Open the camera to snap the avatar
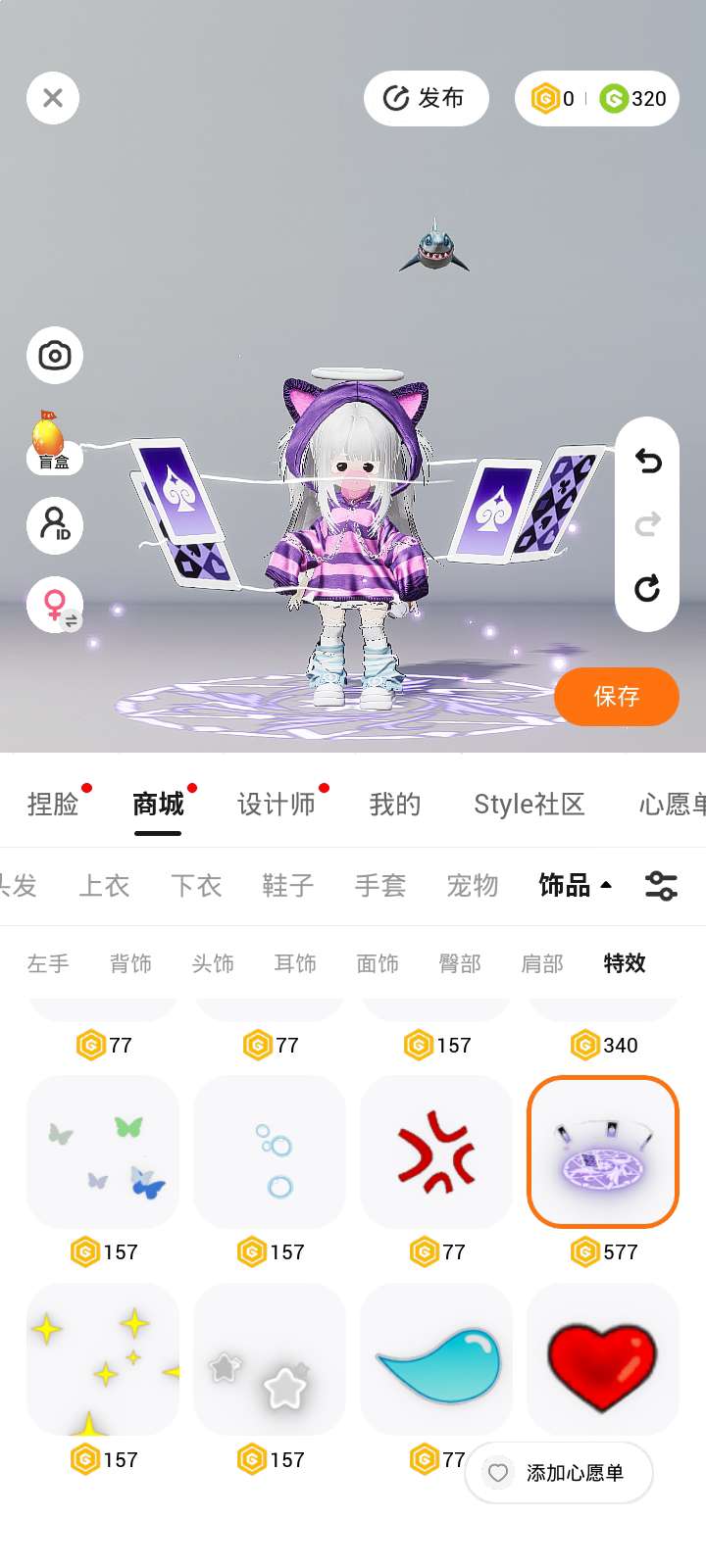The image size is (706, 1568). tap(55, 355)
